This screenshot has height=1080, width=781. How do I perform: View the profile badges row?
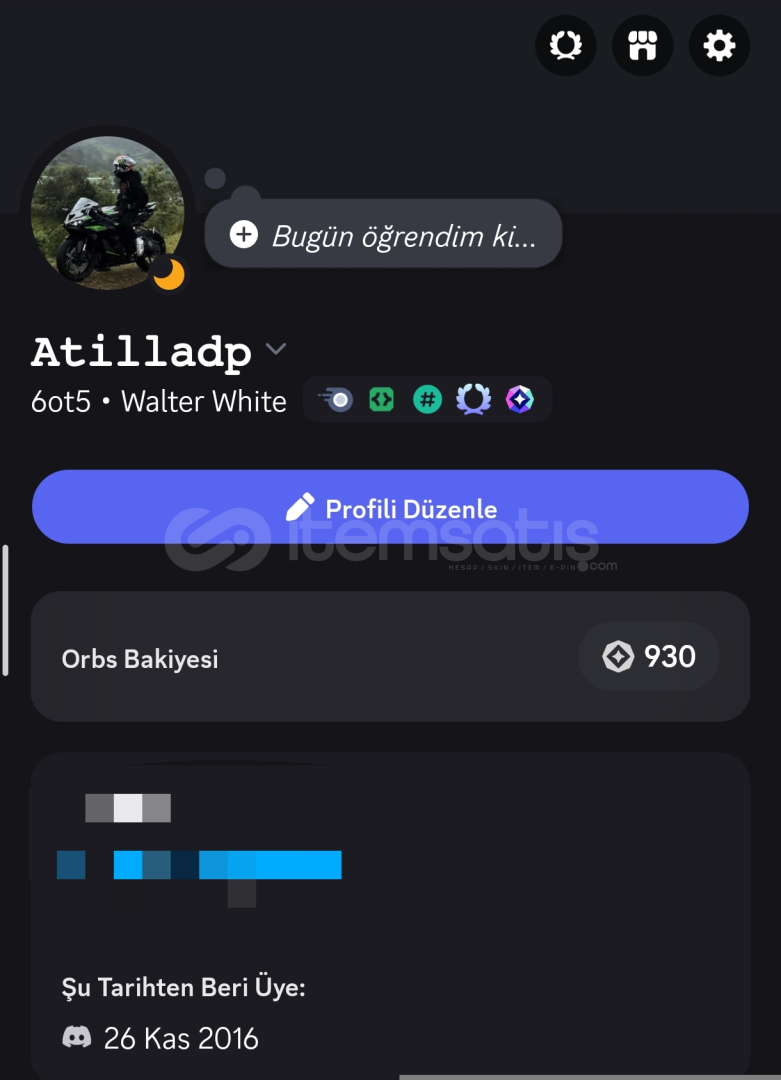[427, 400]
